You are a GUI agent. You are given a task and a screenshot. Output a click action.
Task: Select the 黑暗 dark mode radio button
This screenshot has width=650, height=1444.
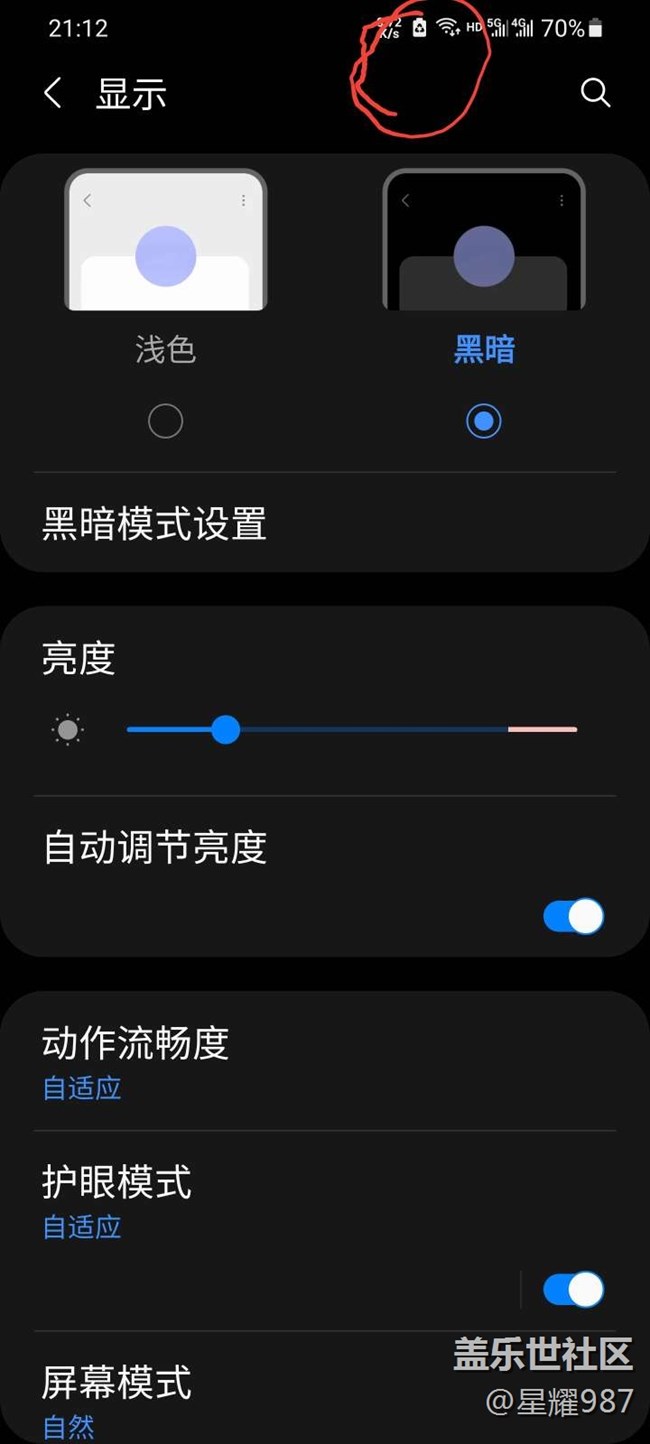click(x=484, y=421)
